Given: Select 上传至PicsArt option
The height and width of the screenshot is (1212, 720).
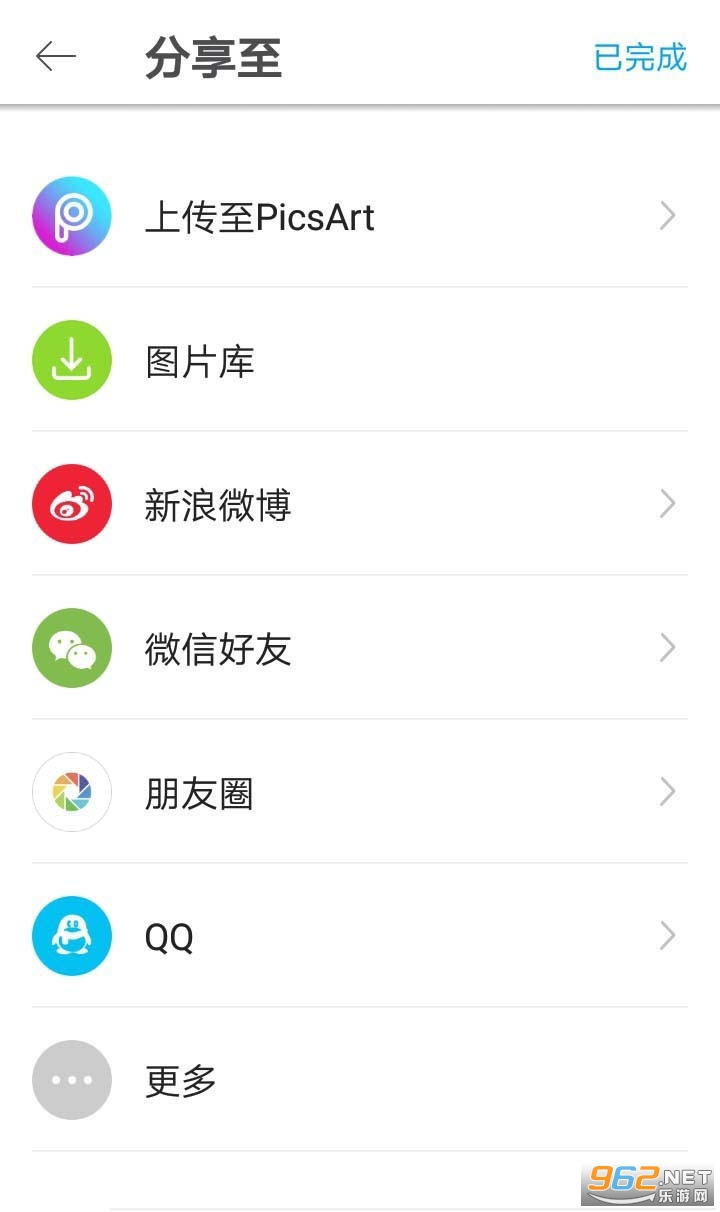Looking at the screenshot, I should coord(360,216).
